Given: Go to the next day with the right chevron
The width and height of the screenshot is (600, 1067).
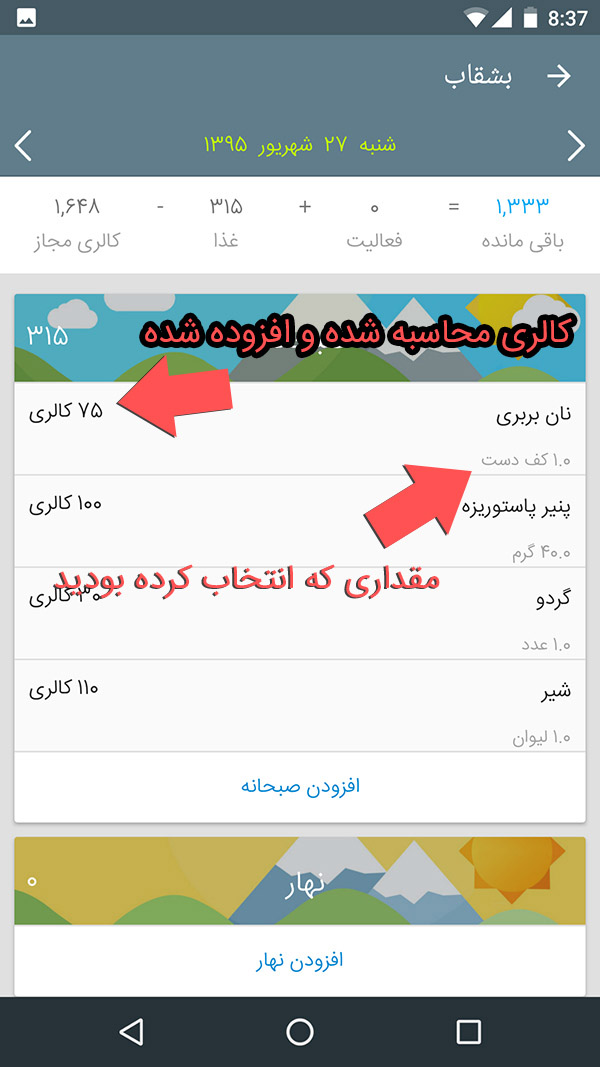Looking at the screenshot, I should tap(576, 146).
